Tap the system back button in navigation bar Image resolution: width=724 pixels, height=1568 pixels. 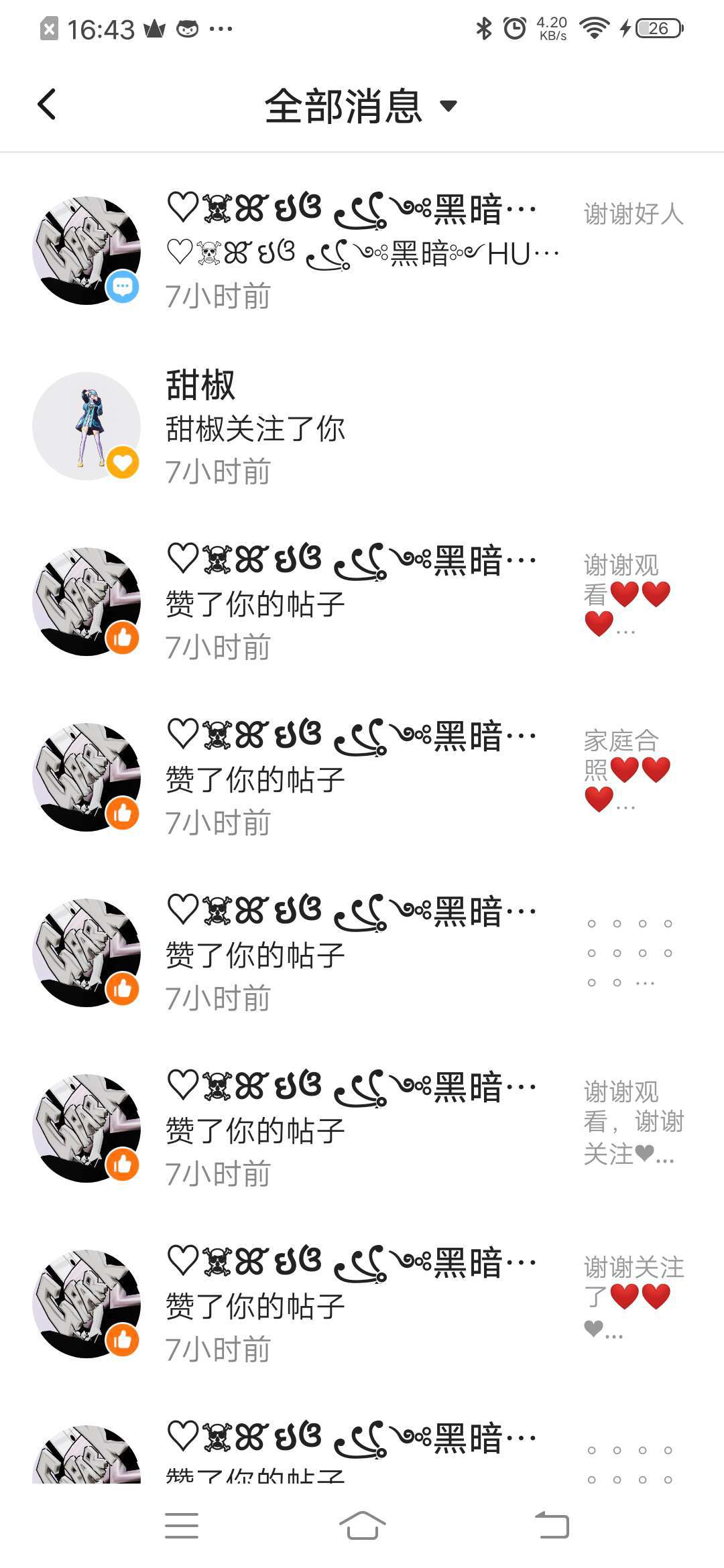[551, 1525]
